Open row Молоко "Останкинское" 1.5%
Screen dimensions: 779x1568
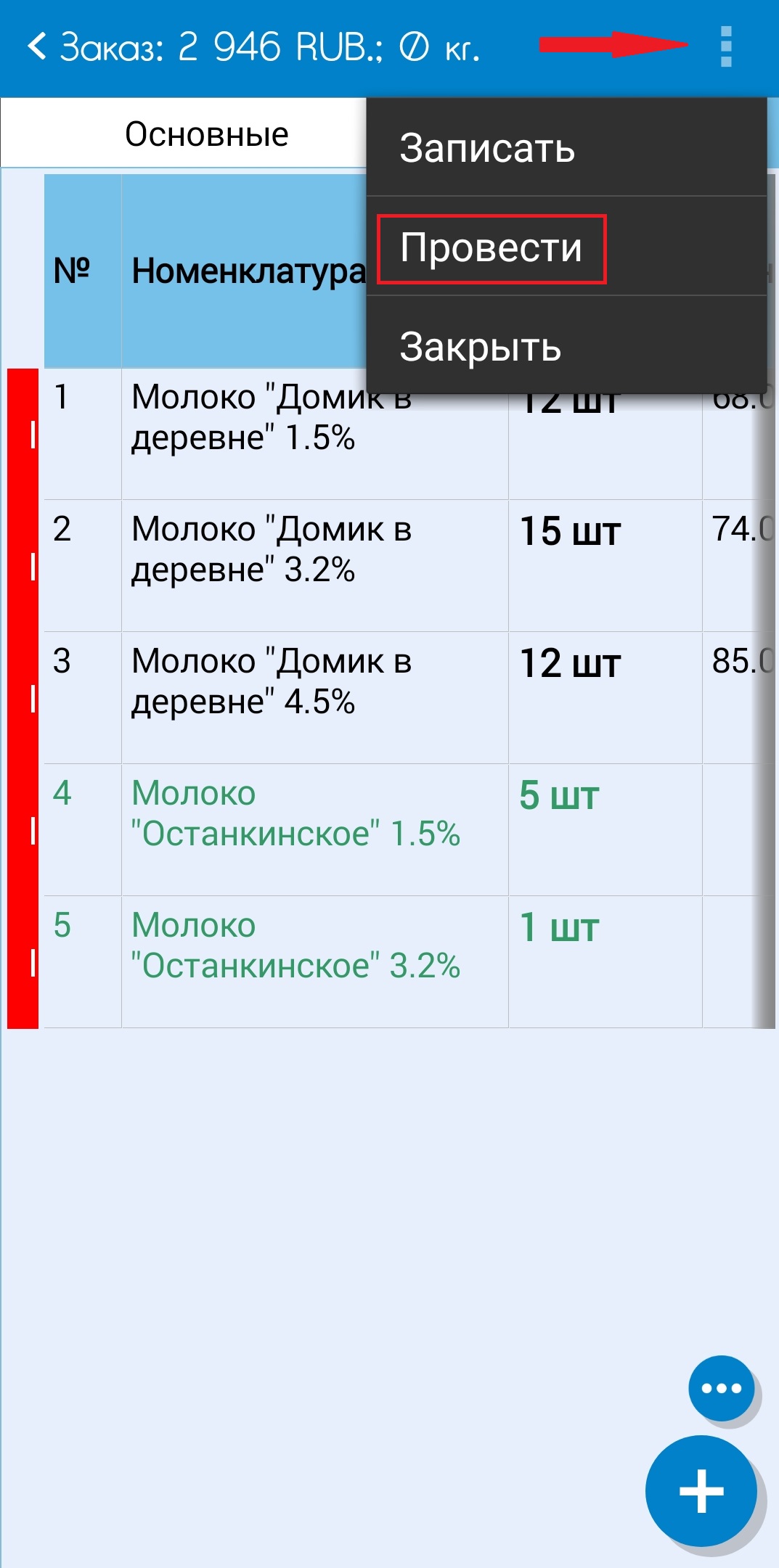coord(409,830)
